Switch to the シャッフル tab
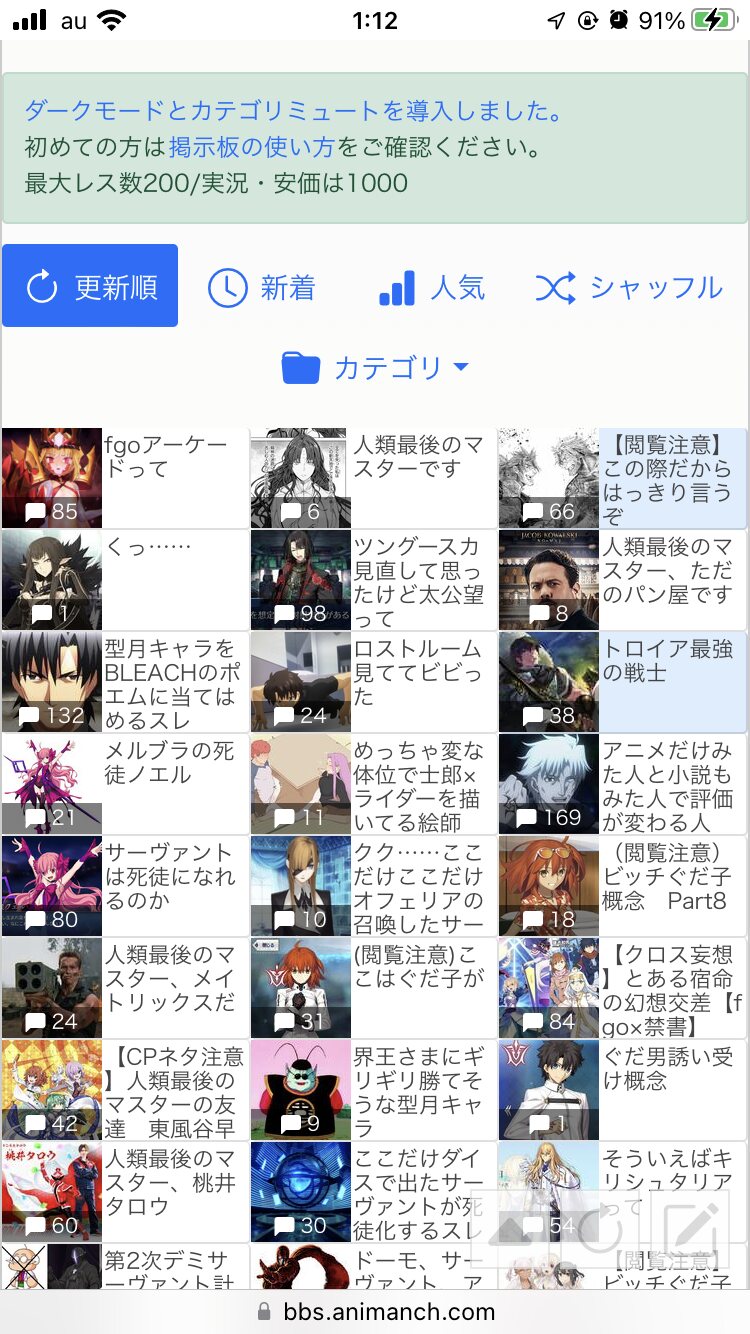The height and width of the screenshot is (1334, 750). pyautogui.click(x=629, y=288)
